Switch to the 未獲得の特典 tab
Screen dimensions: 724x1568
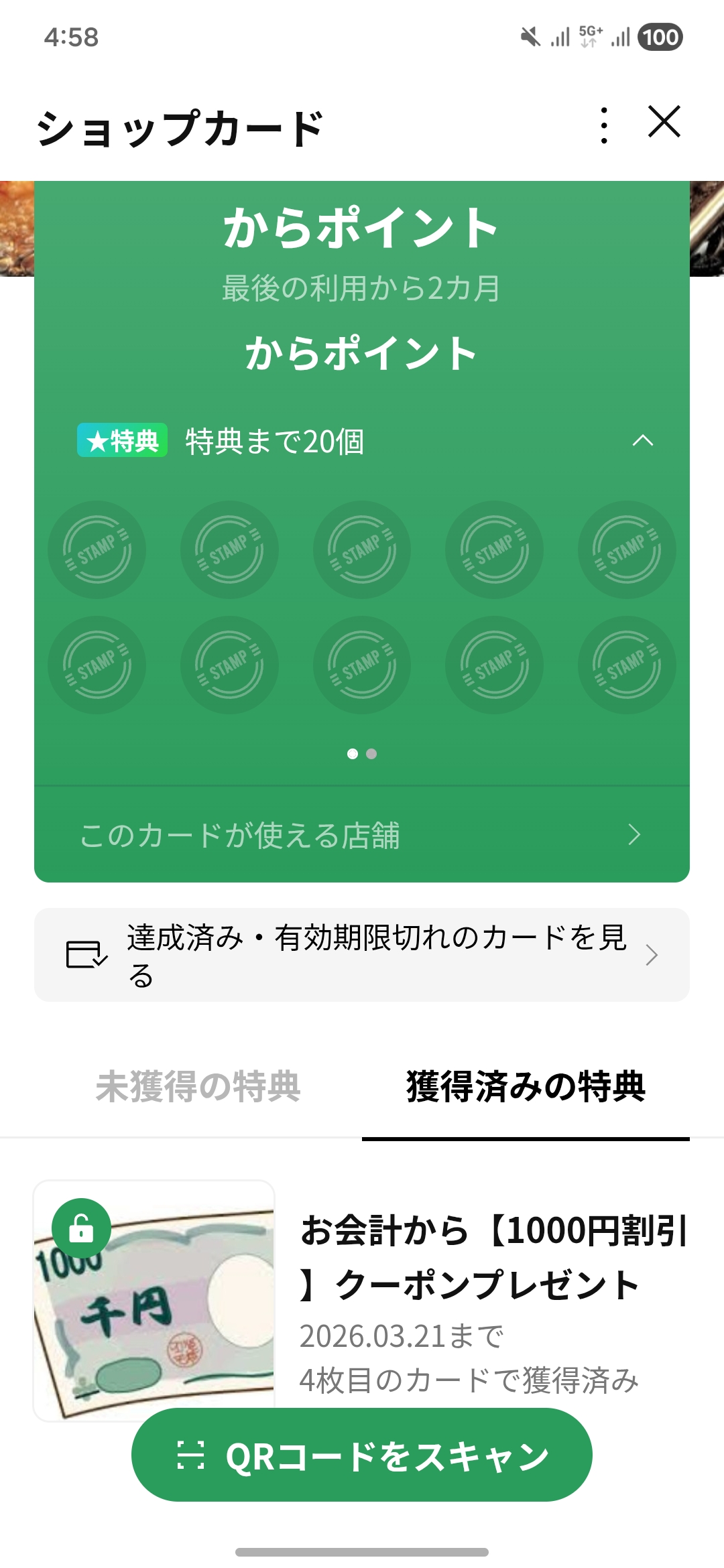[x=198, y=1086]
